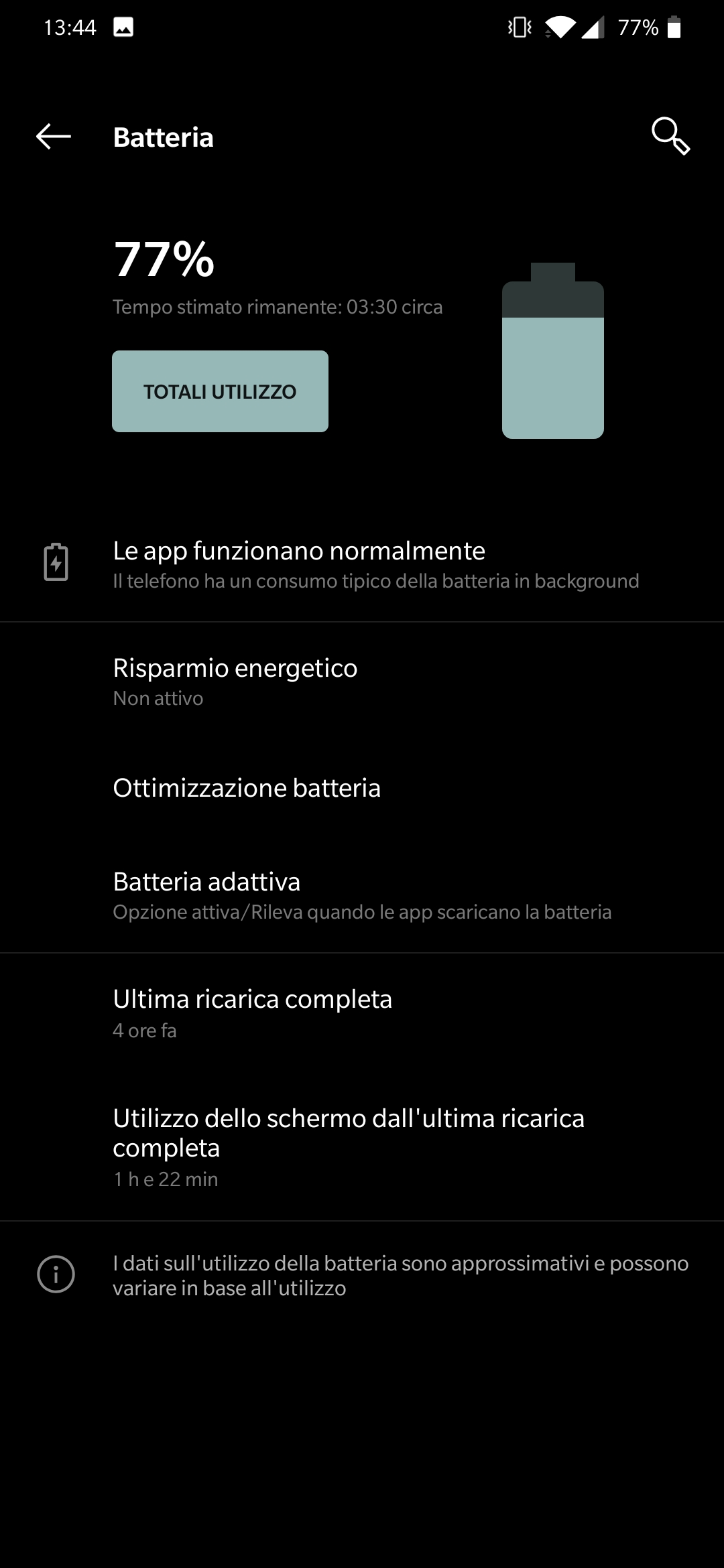Viewport: 724px width, 1568px height.
Task: Open Batteria adattiva settings
Action: click(x=362, y=895)
